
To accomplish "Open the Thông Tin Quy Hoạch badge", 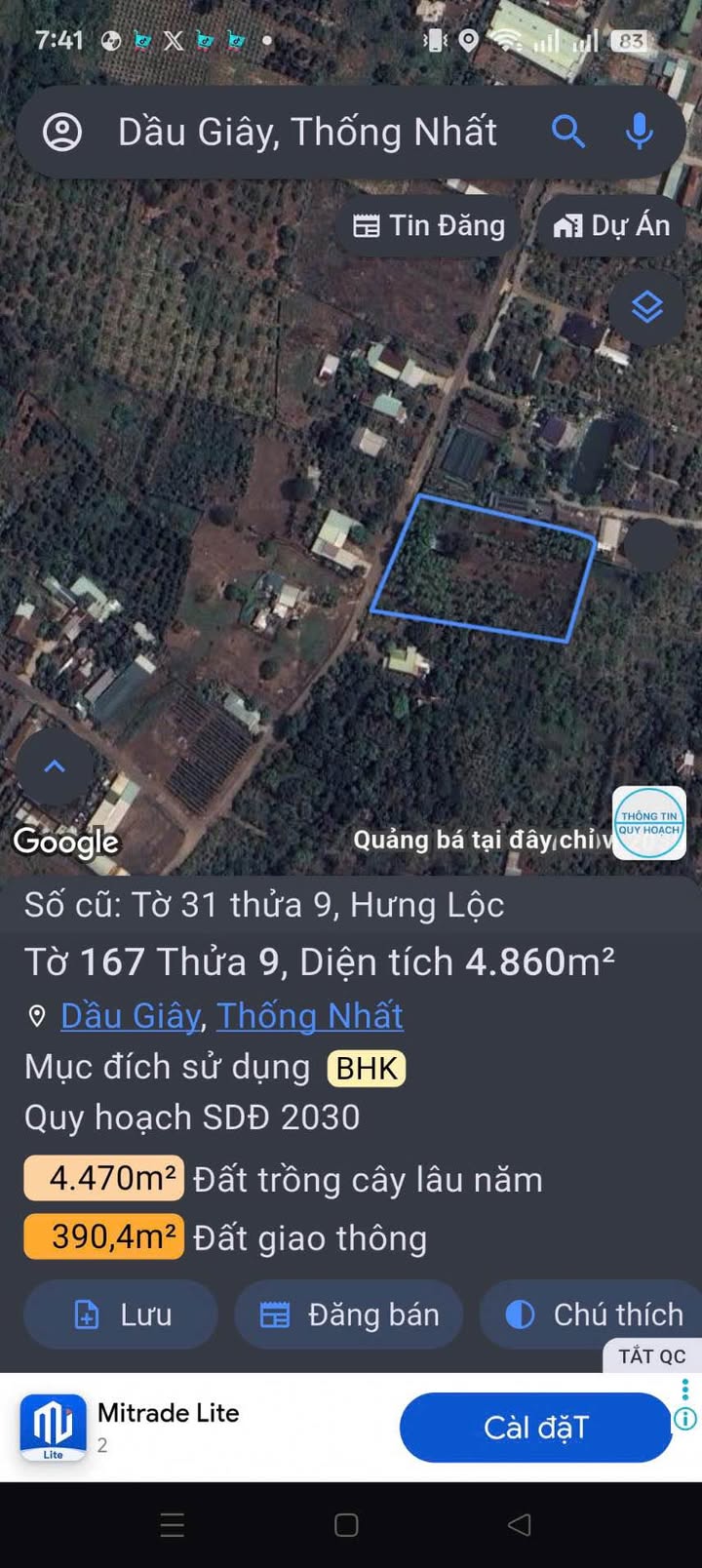I will point(648,823).
